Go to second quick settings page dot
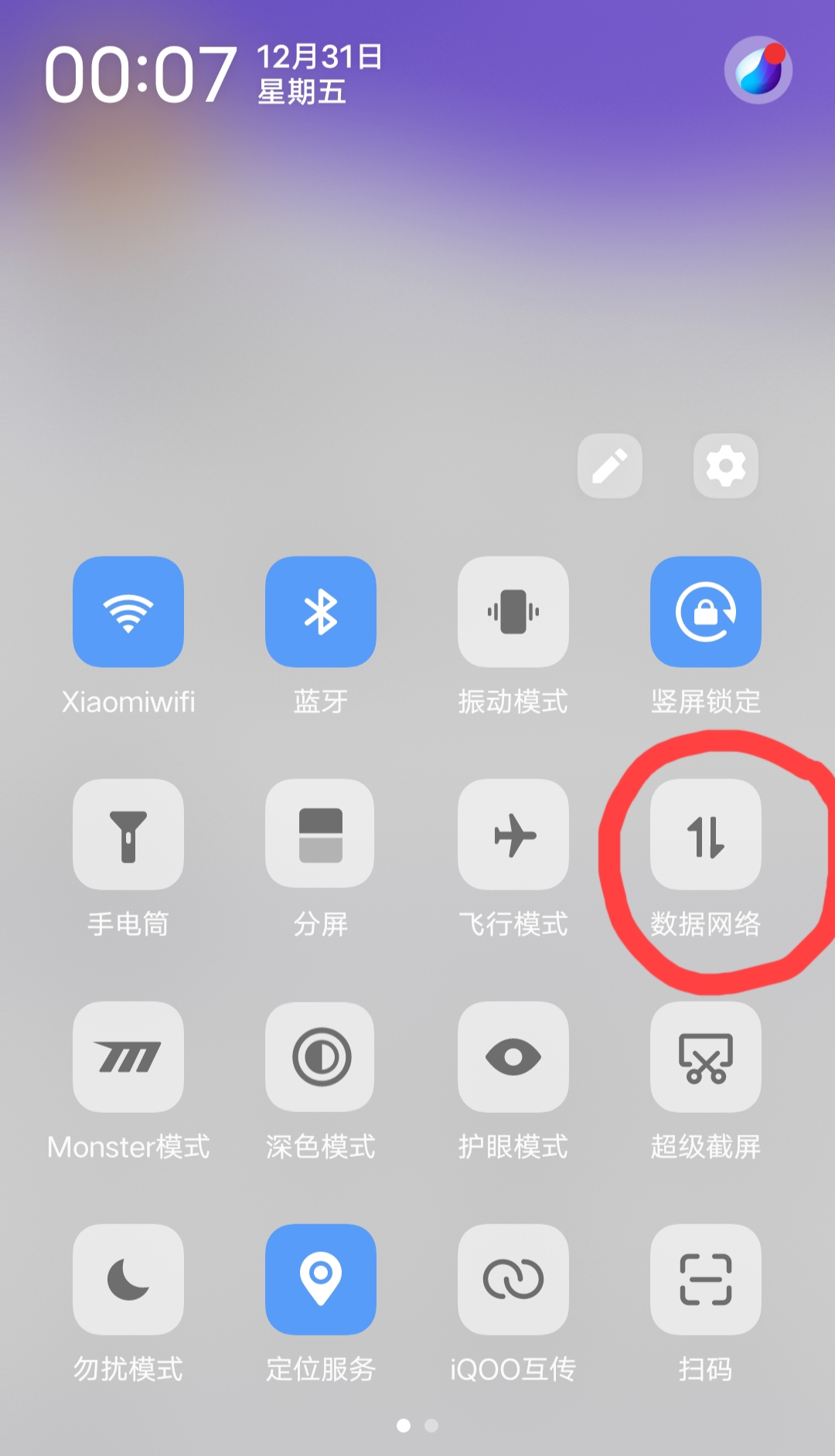Image resolution: width=835 pixels, height=1456 pixels. pyautogui.click(x=431, y=1425)
